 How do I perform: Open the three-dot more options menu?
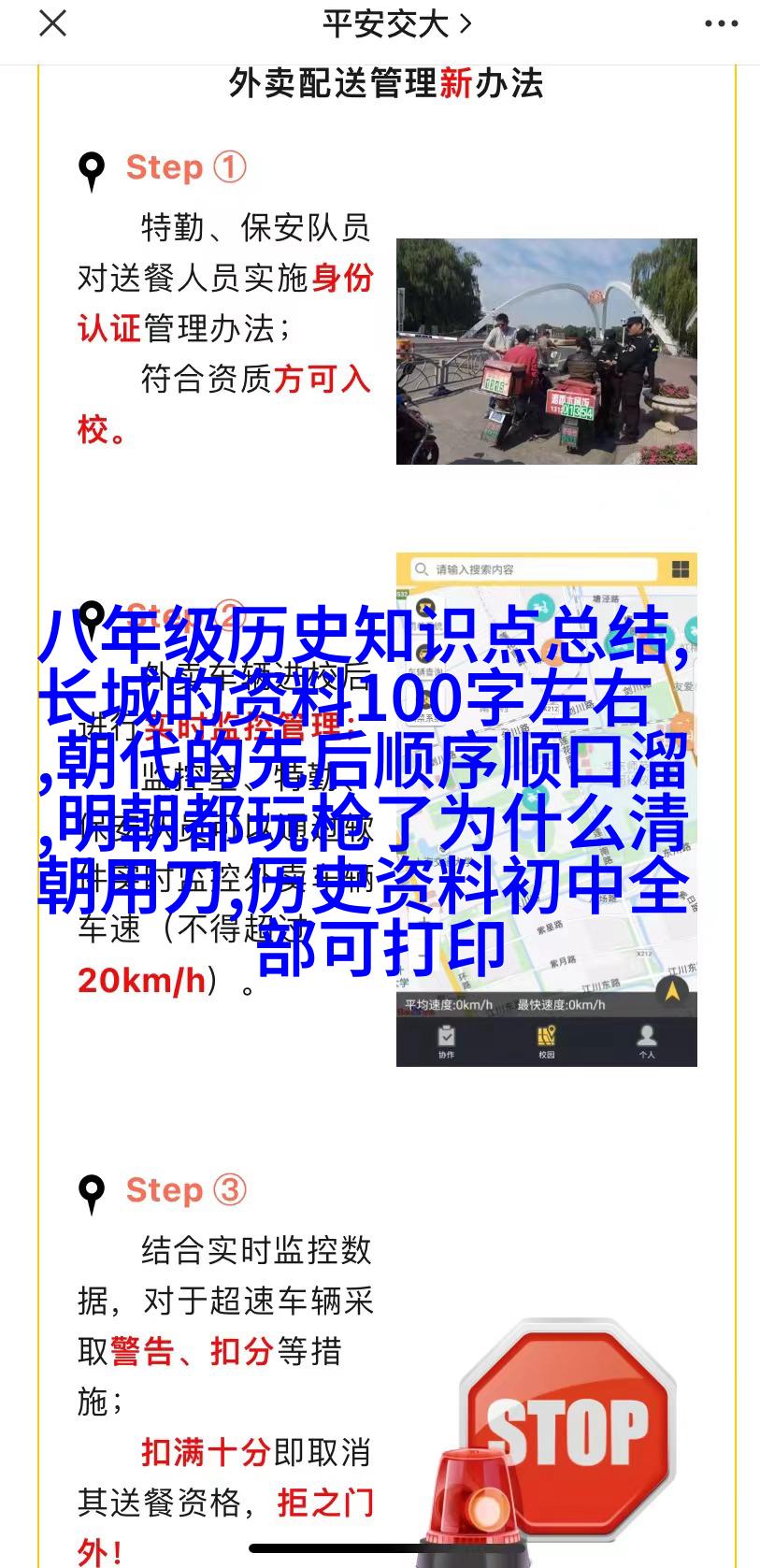[721, 24]
